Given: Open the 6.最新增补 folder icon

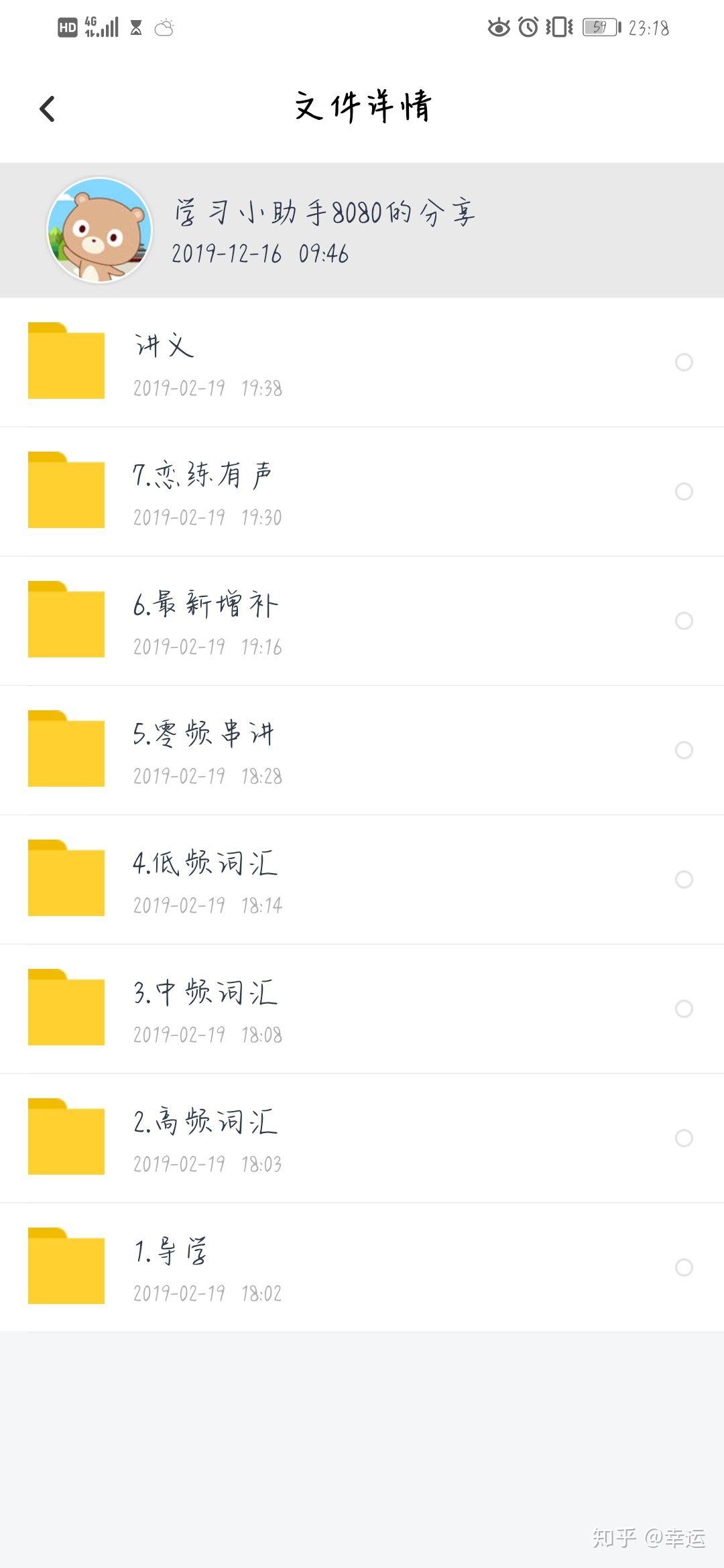Looking at the screenshot, I should click(66, 620).
